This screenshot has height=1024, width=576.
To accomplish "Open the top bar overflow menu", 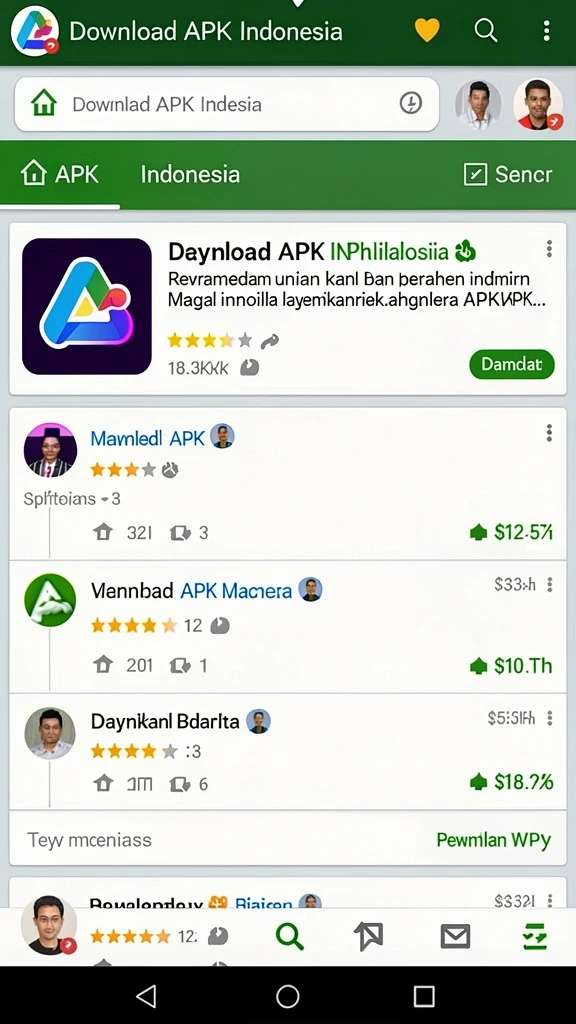I will [x=546, y=30].
